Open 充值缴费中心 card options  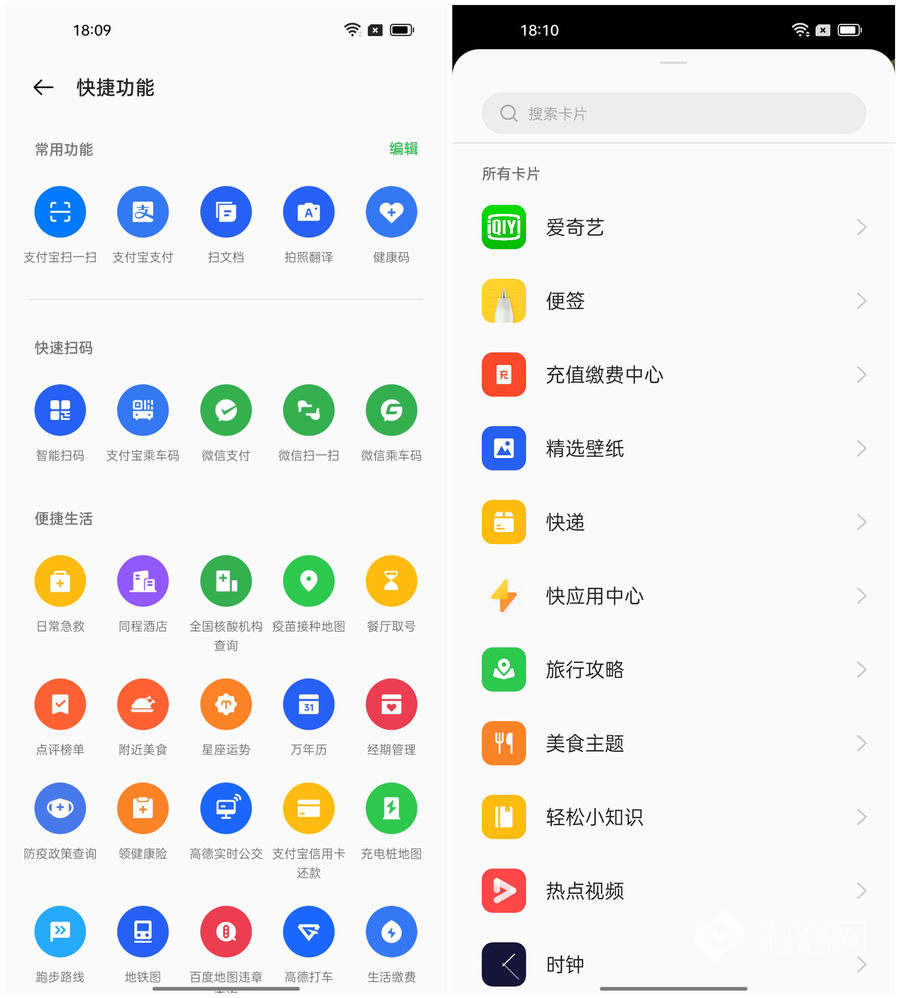[673, 375]
